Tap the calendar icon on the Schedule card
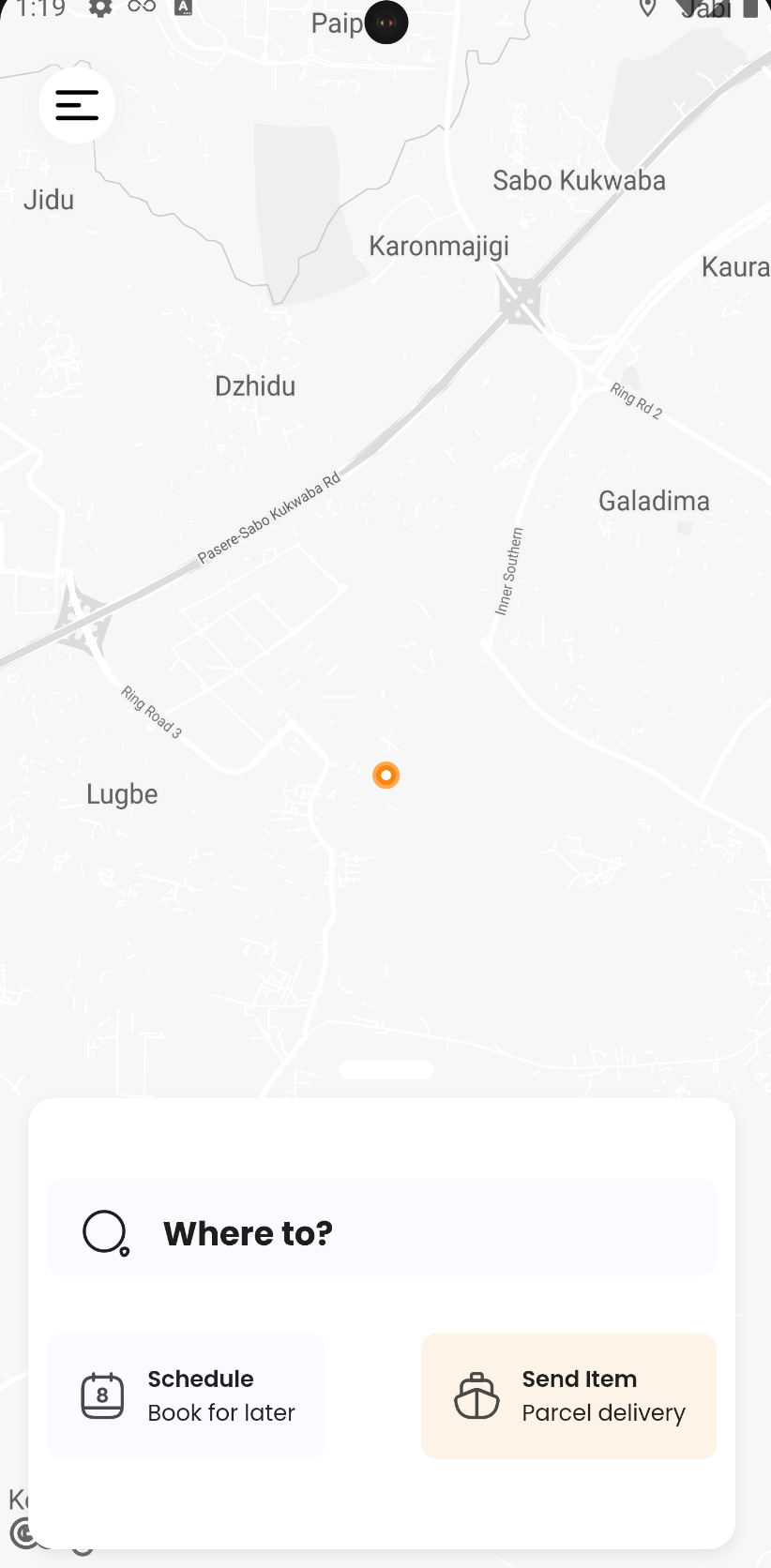The width and height of the screenshot is (771, 1568). click(x=103, y=1395)
